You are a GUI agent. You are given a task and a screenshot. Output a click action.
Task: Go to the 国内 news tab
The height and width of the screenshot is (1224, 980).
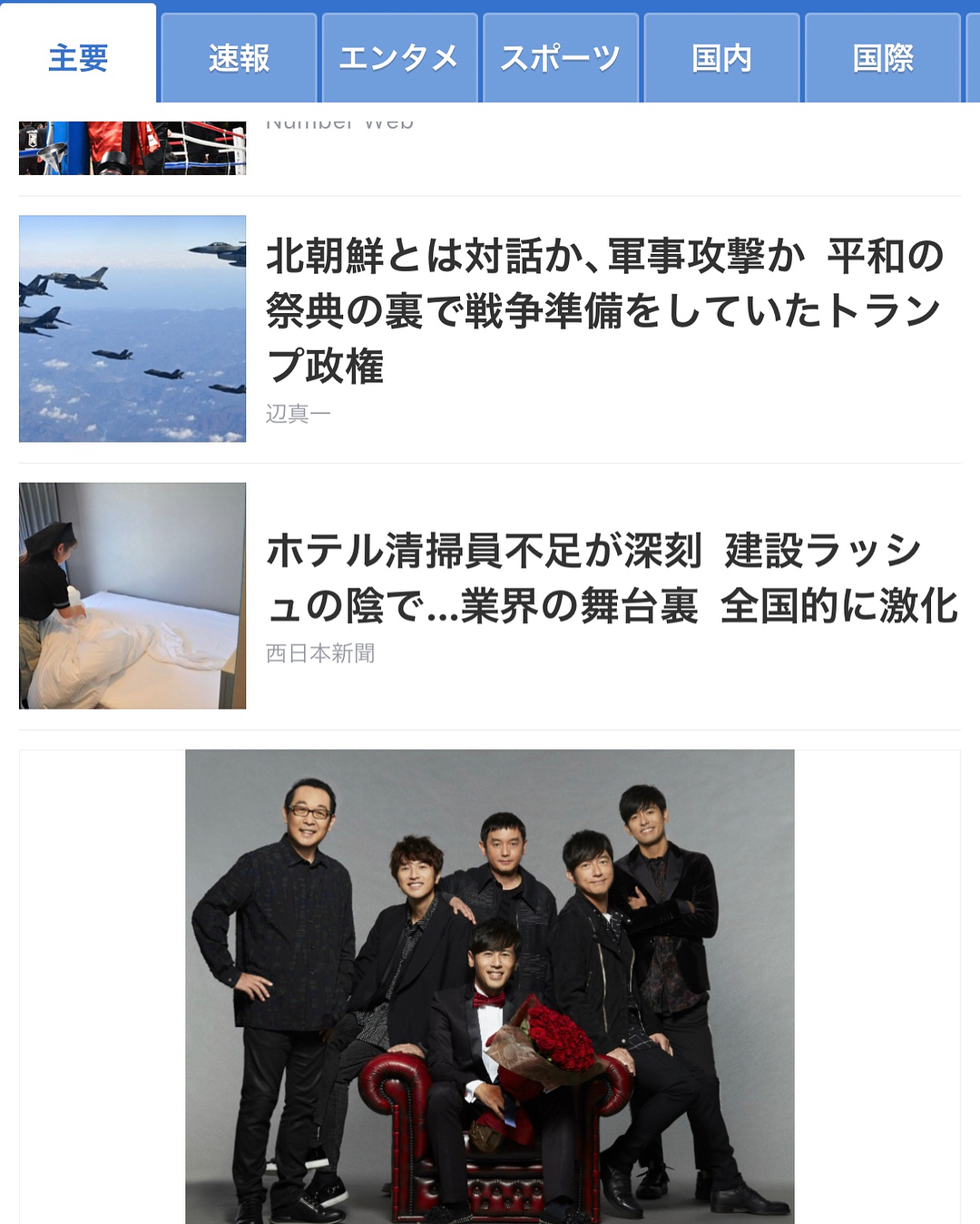[721, 58]
